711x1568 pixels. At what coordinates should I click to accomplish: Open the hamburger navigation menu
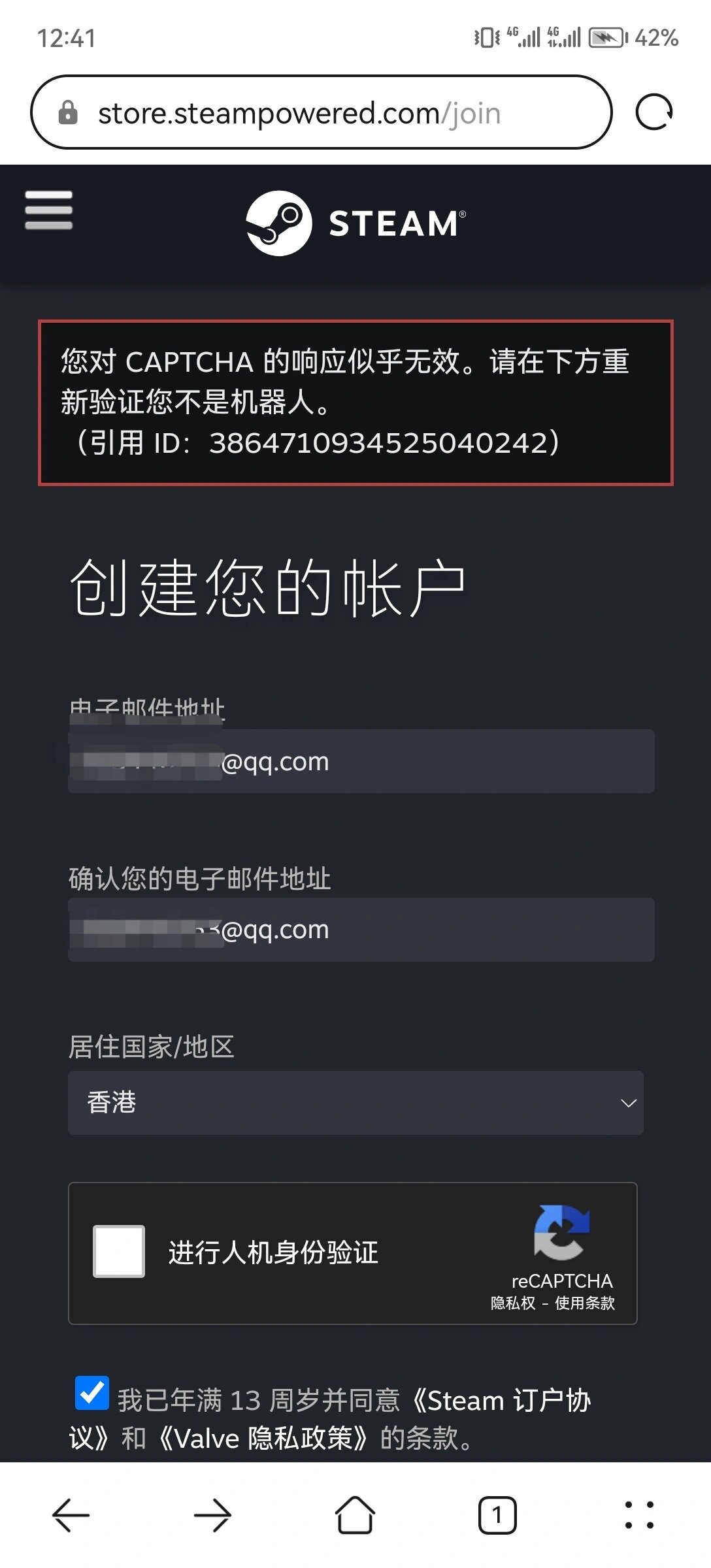pos(48,209)
